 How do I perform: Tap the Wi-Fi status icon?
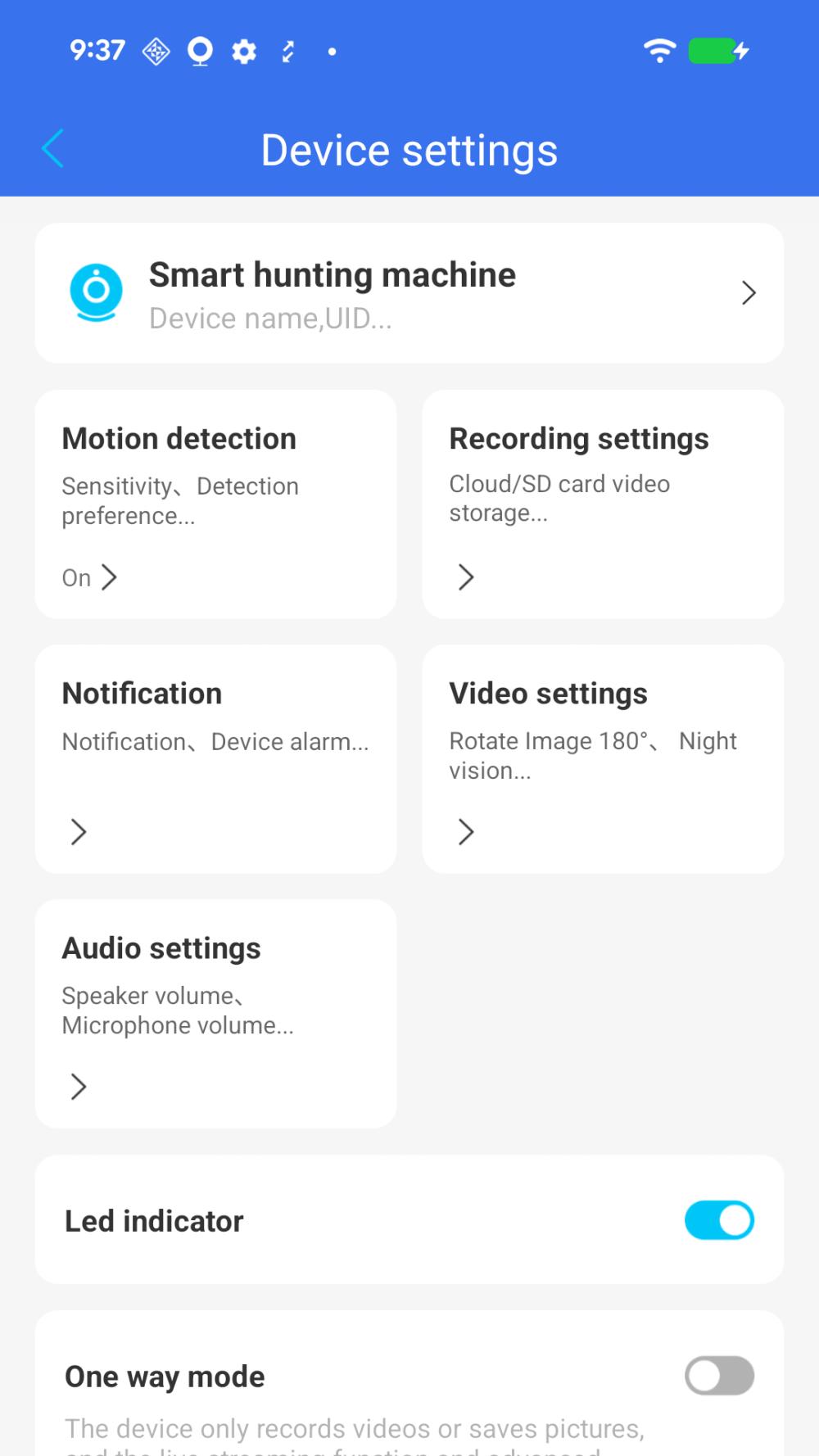[659, 51]
